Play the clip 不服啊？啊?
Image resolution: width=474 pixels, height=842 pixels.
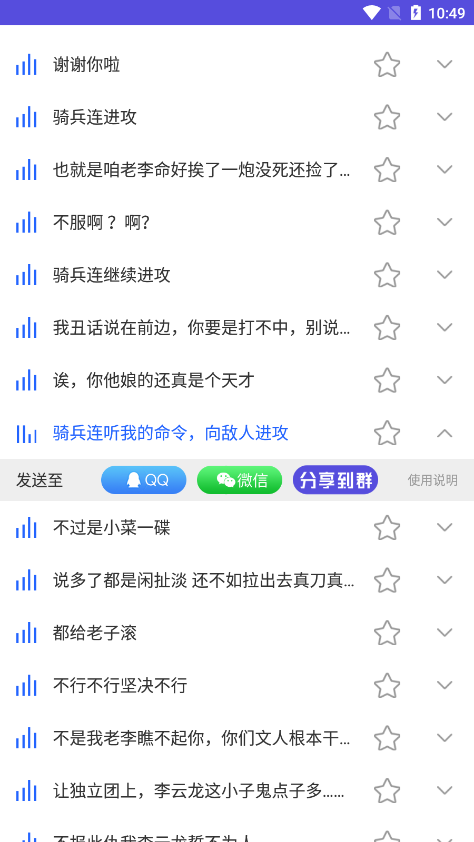26,222
